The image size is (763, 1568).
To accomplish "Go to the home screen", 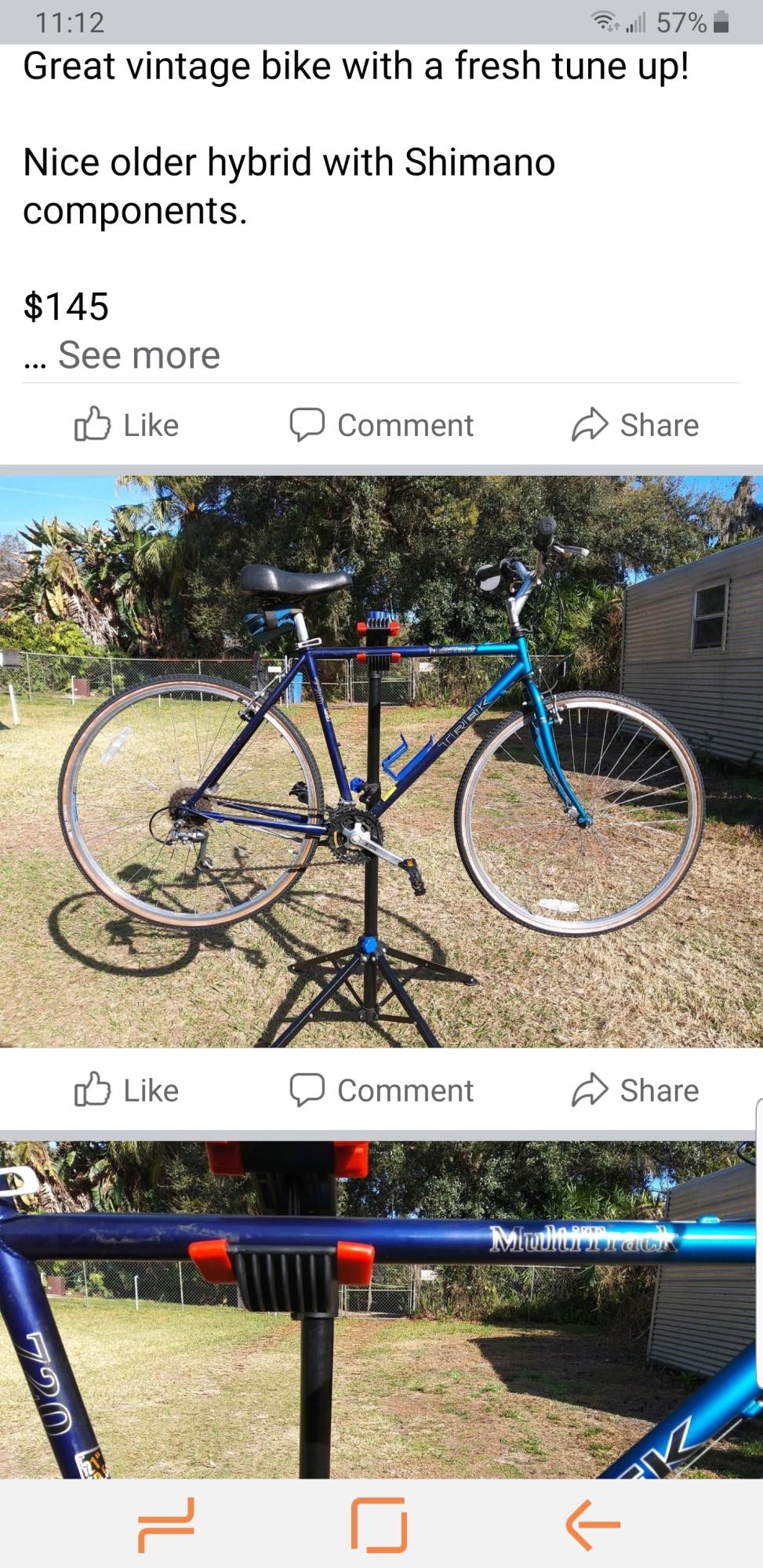I will click(x=380, y=1525).
